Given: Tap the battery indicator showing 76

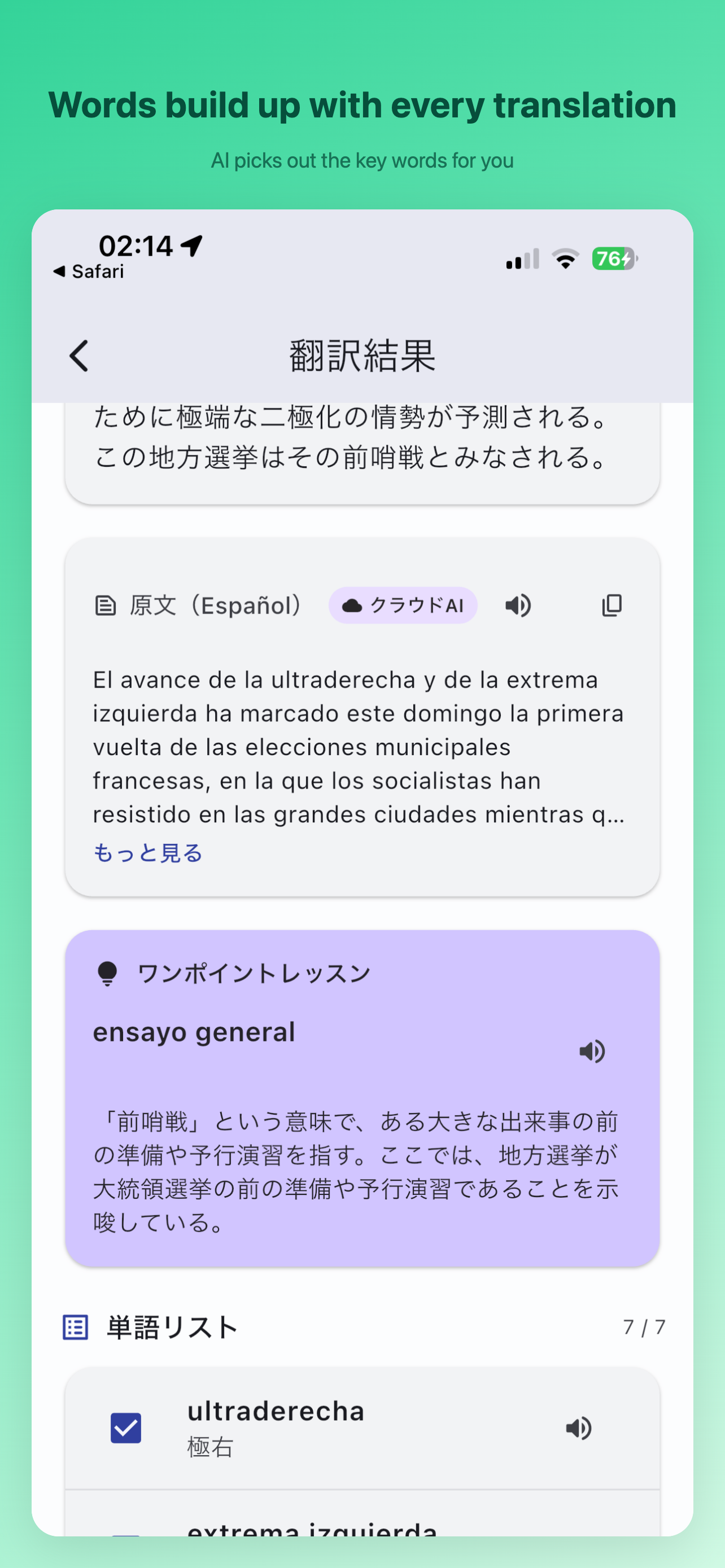Looking at the screenshot, I should point(614,258).
